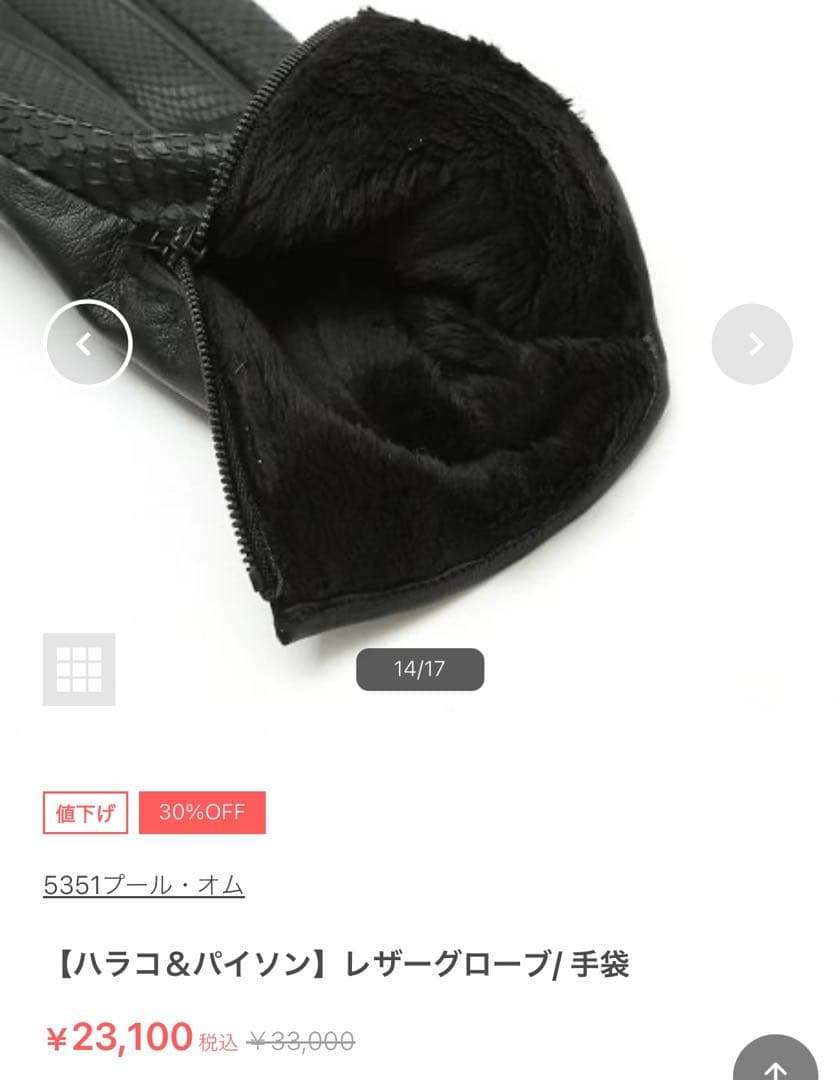The width and height of the screenshot is (840, 1080).
Task: Open the 5351プール・オム brand link
Action: coord(144,885)
